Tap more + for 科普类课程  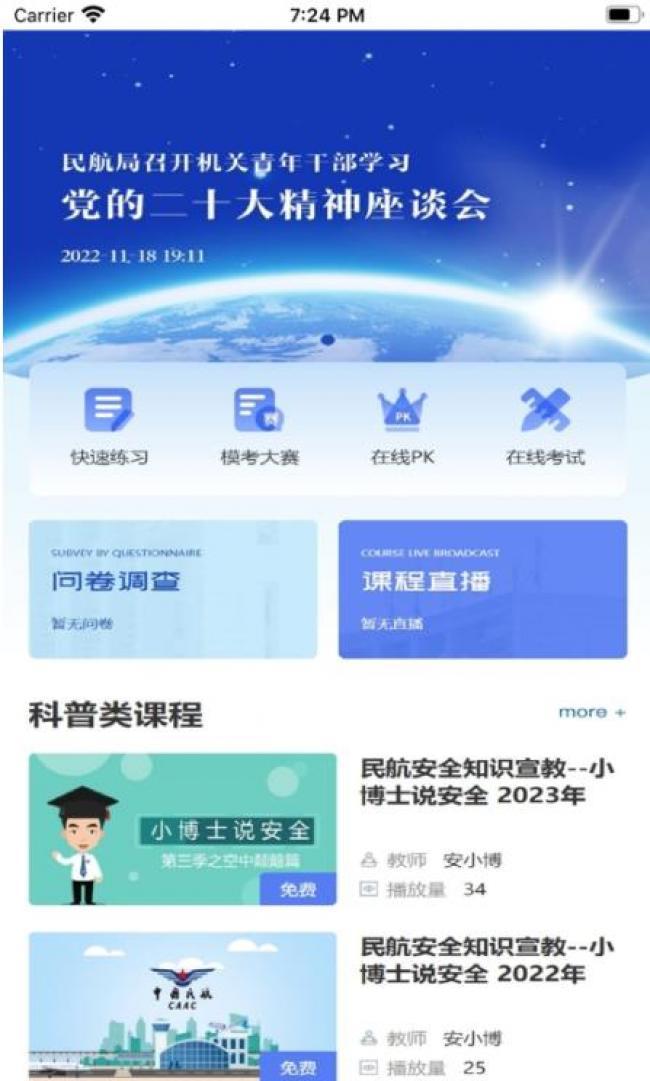tap(592, 712)
